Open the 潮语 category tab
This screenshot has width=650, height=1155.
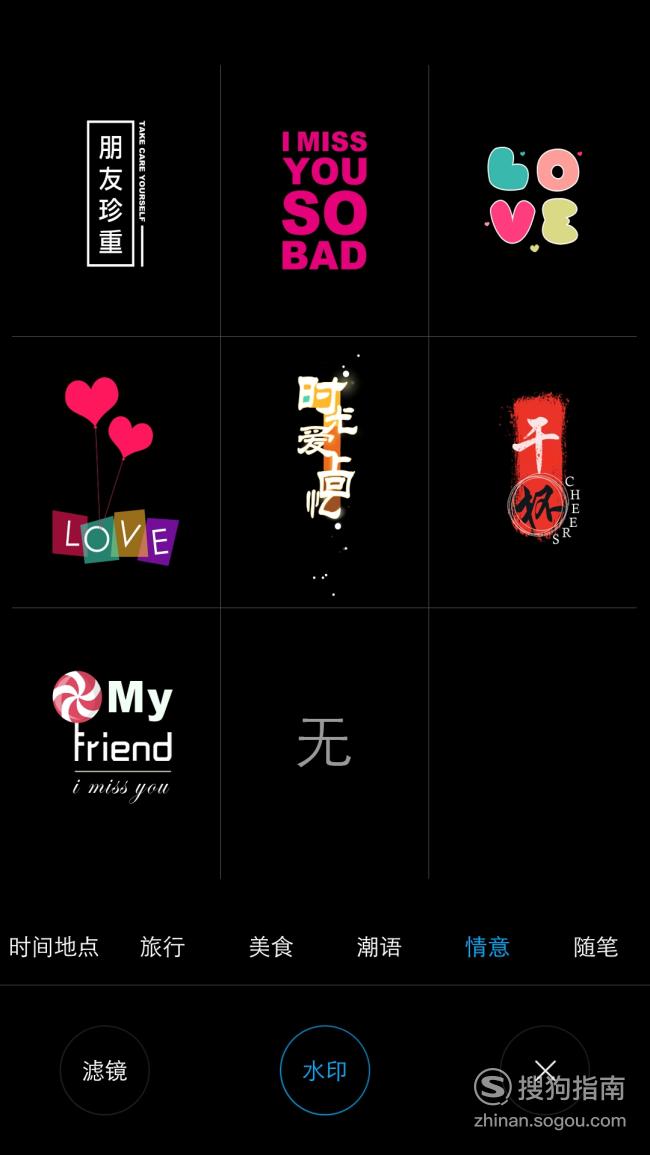tap(379, 947)
